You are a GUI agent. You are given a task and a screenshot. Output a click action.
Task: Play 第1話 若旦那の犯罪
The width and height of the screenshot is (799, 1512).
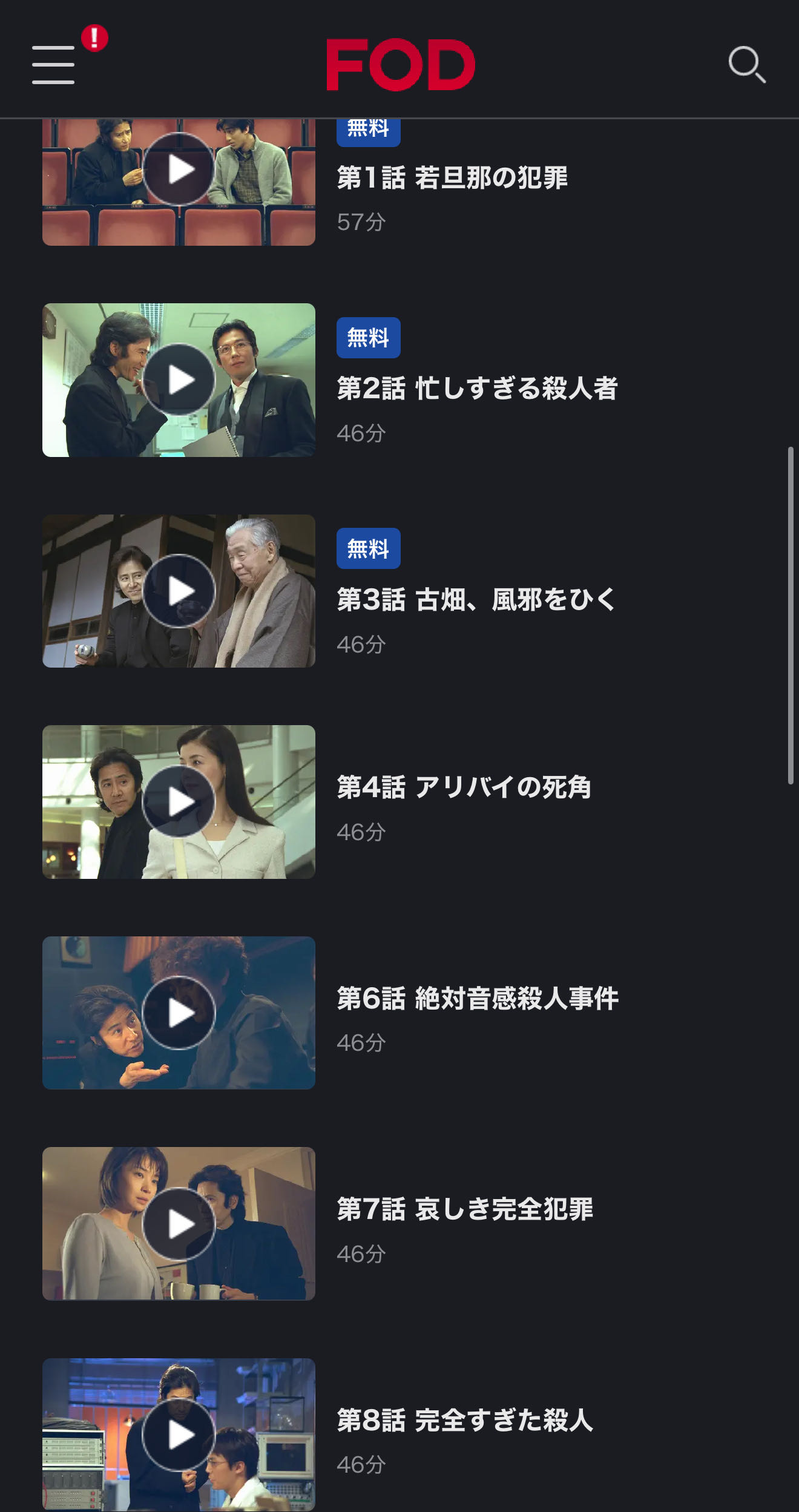(179, 169)
